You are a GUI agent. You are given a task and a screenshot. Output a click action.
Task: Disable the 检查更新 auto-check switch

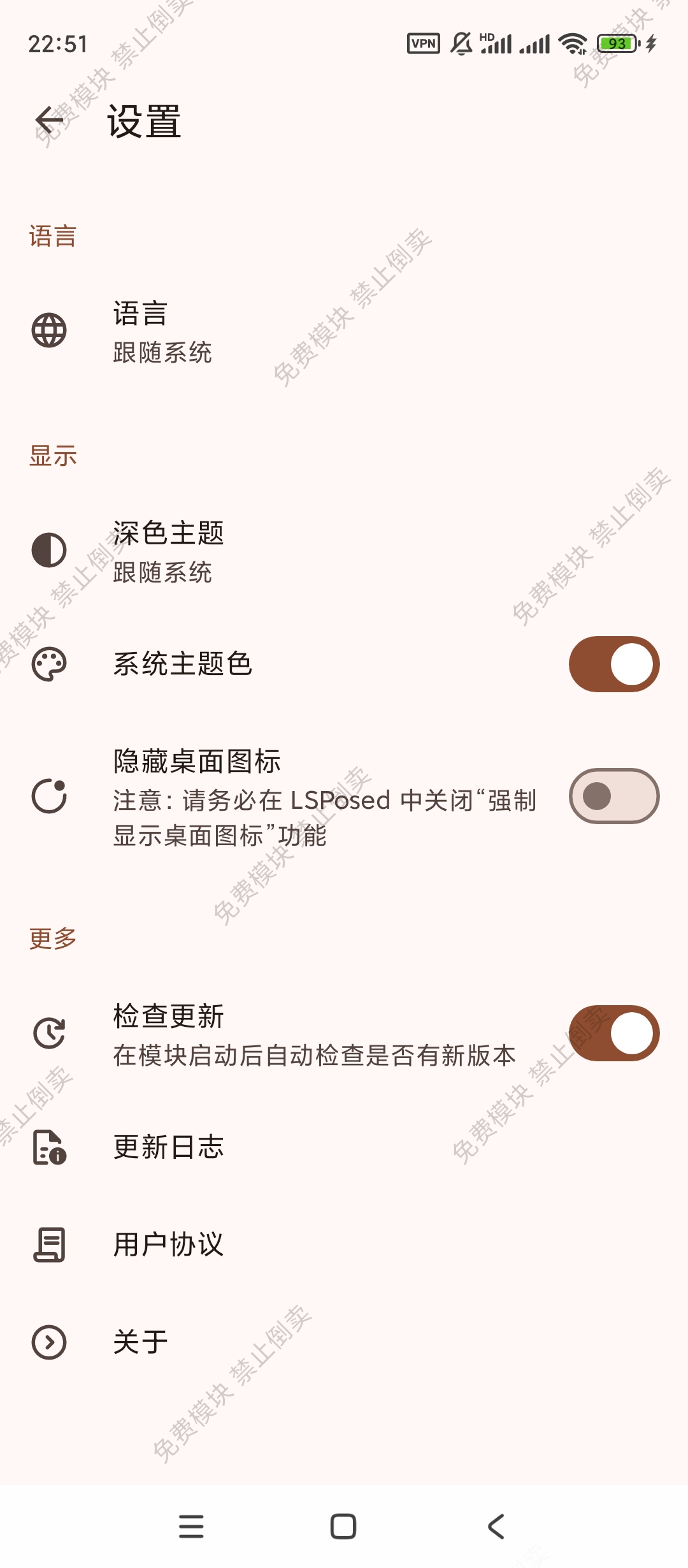[x=613, y=1033]
